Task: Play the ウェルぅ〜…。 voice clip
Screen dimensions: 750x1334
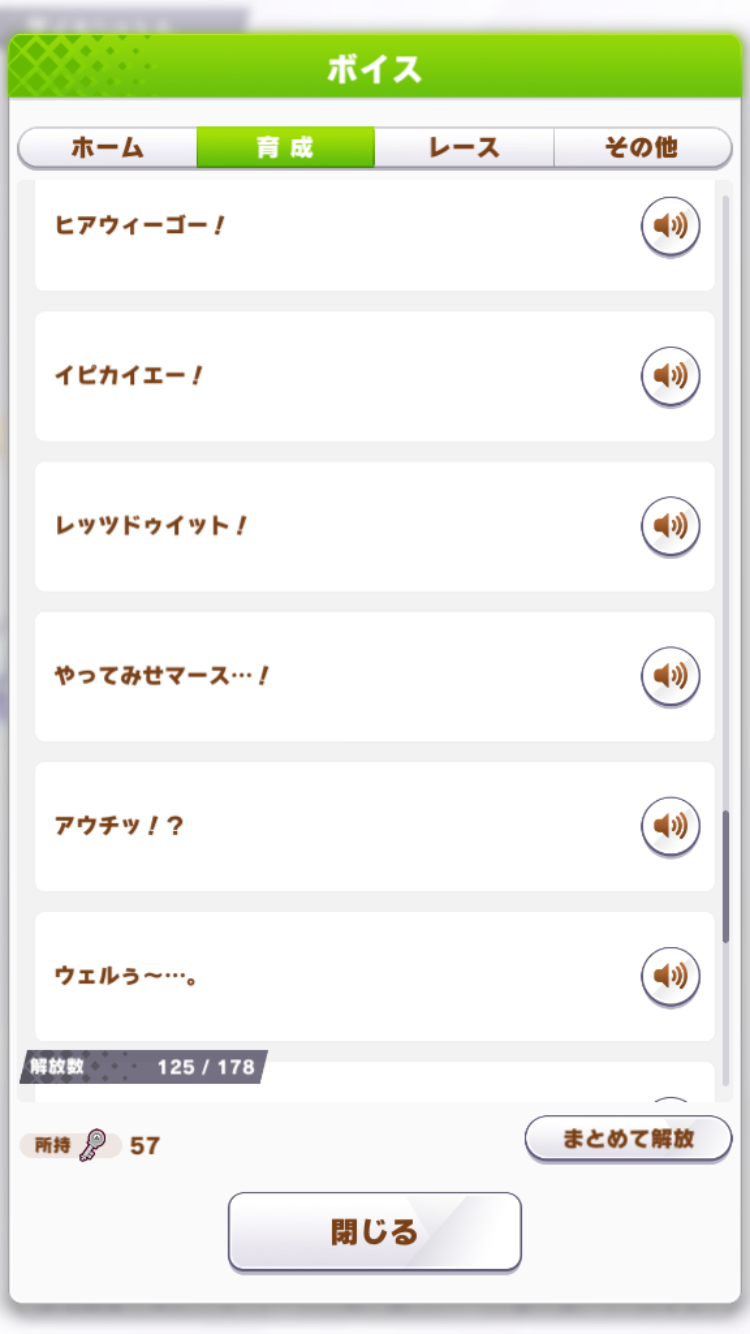Action: pos(670,977)
